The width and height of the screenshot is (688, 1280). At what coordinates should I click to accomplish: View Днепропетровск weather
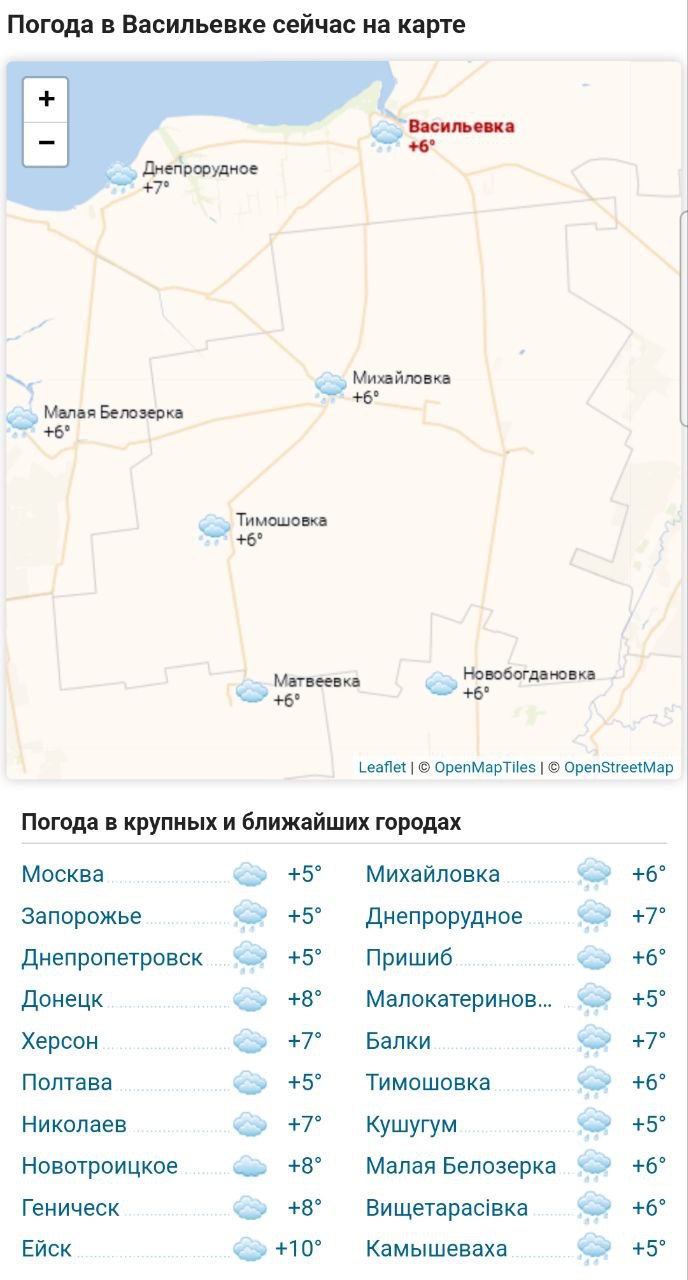(112, 958)
